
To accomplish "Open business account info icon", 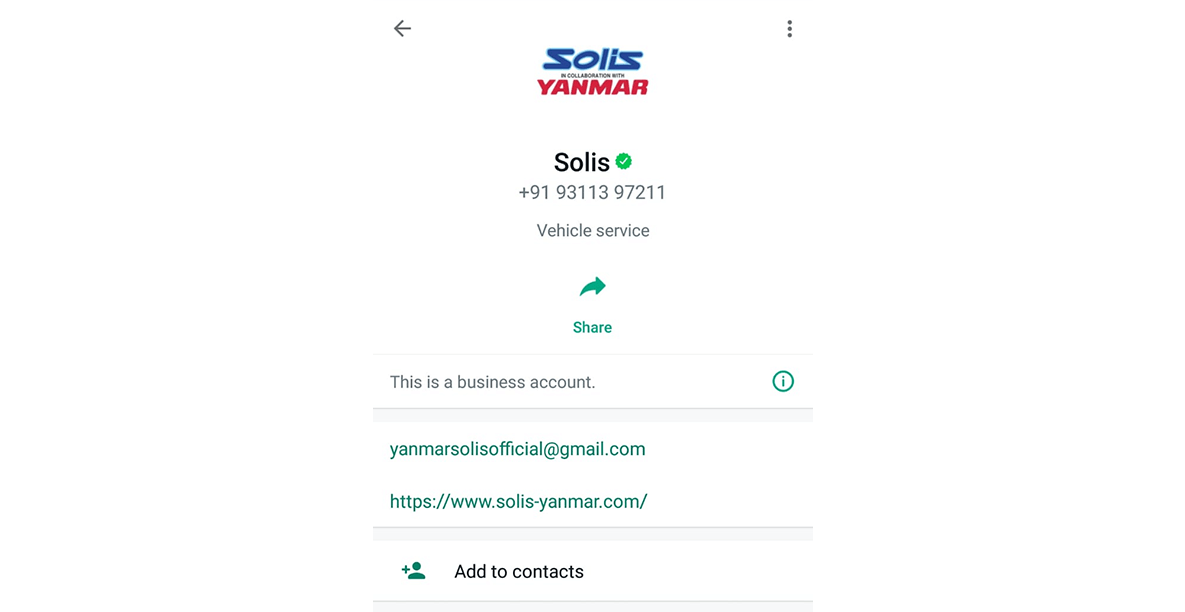I will (x=783, y=381).
